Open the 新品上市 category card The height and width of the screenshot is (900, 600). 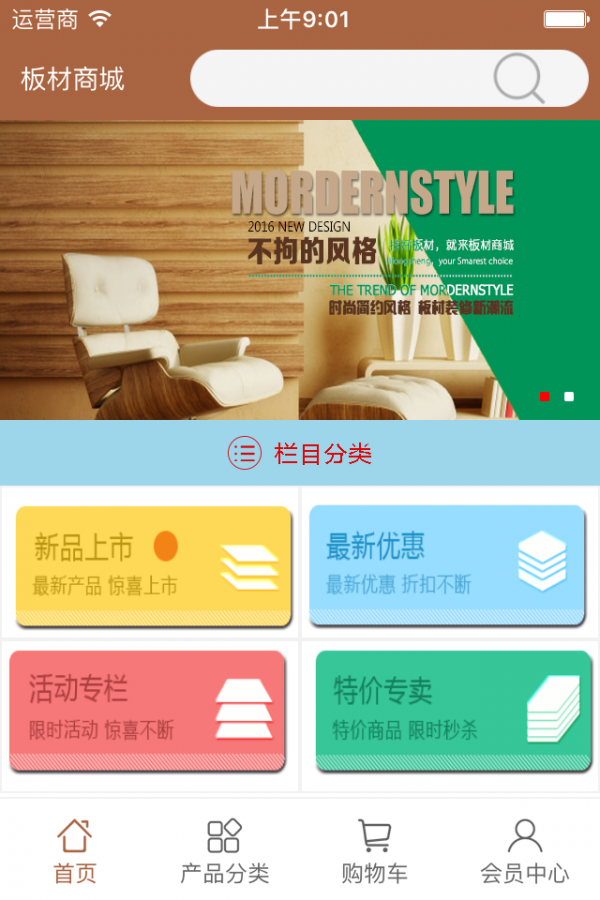click(153, 564)
